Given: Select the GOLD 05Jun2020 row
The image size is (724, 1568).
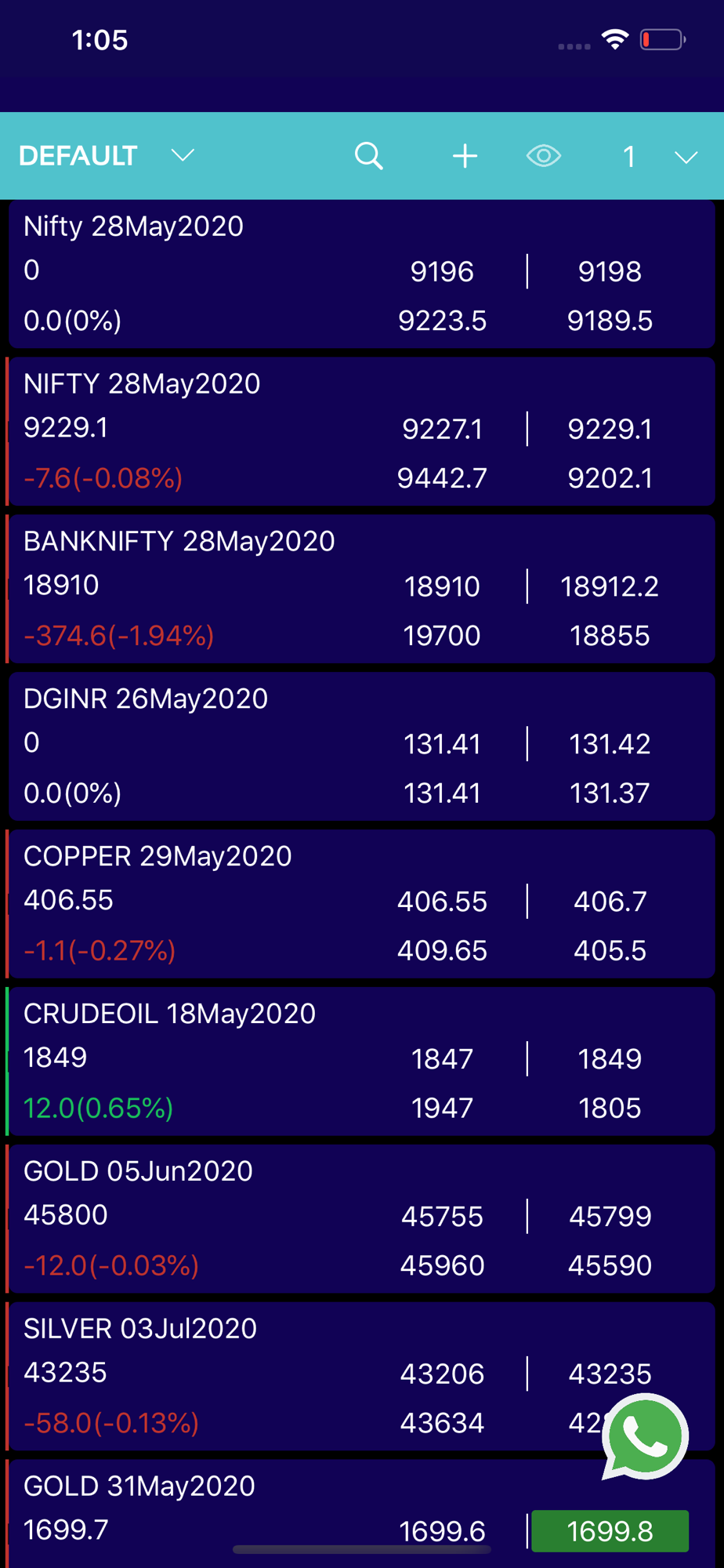Looking at the screenshot, I should tap(361, 1219).
